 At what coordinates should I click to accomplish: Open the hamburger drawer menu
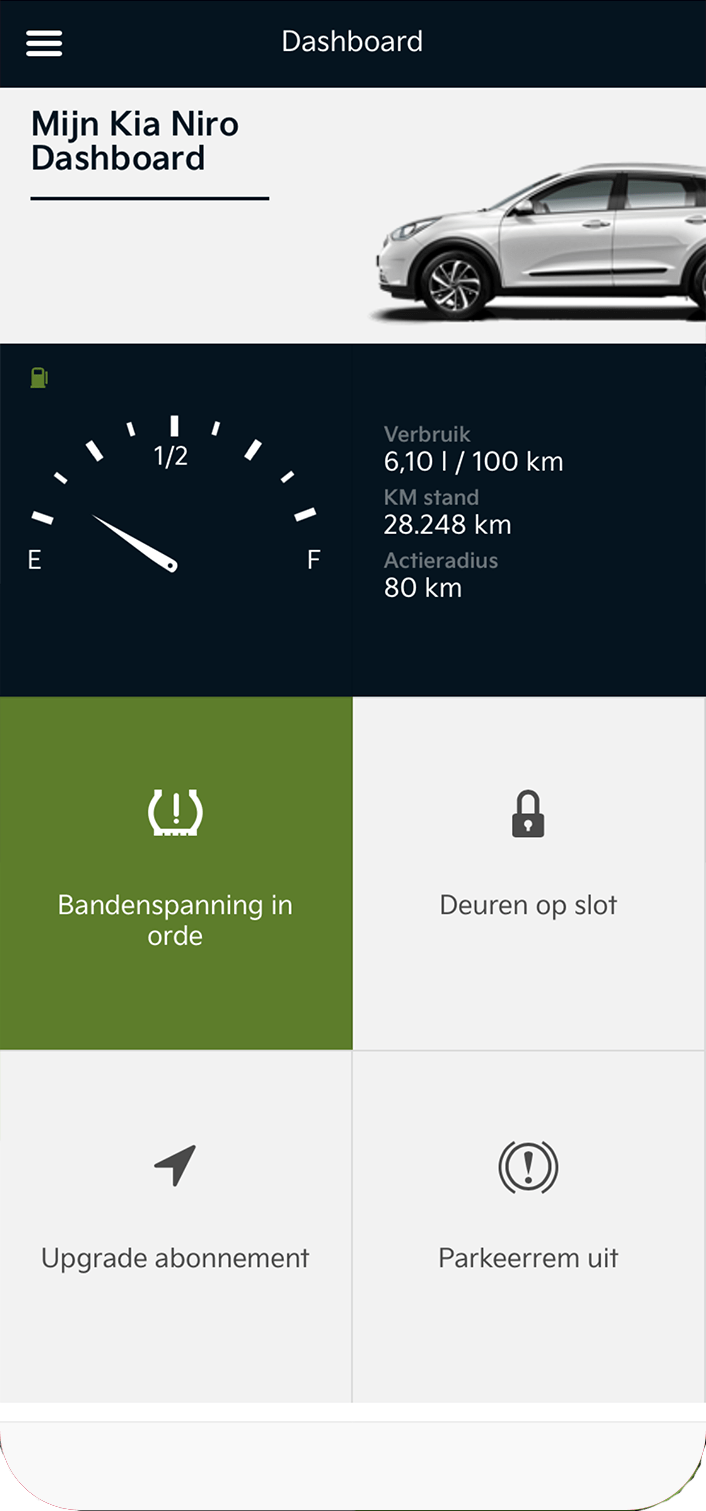[44, 43]
